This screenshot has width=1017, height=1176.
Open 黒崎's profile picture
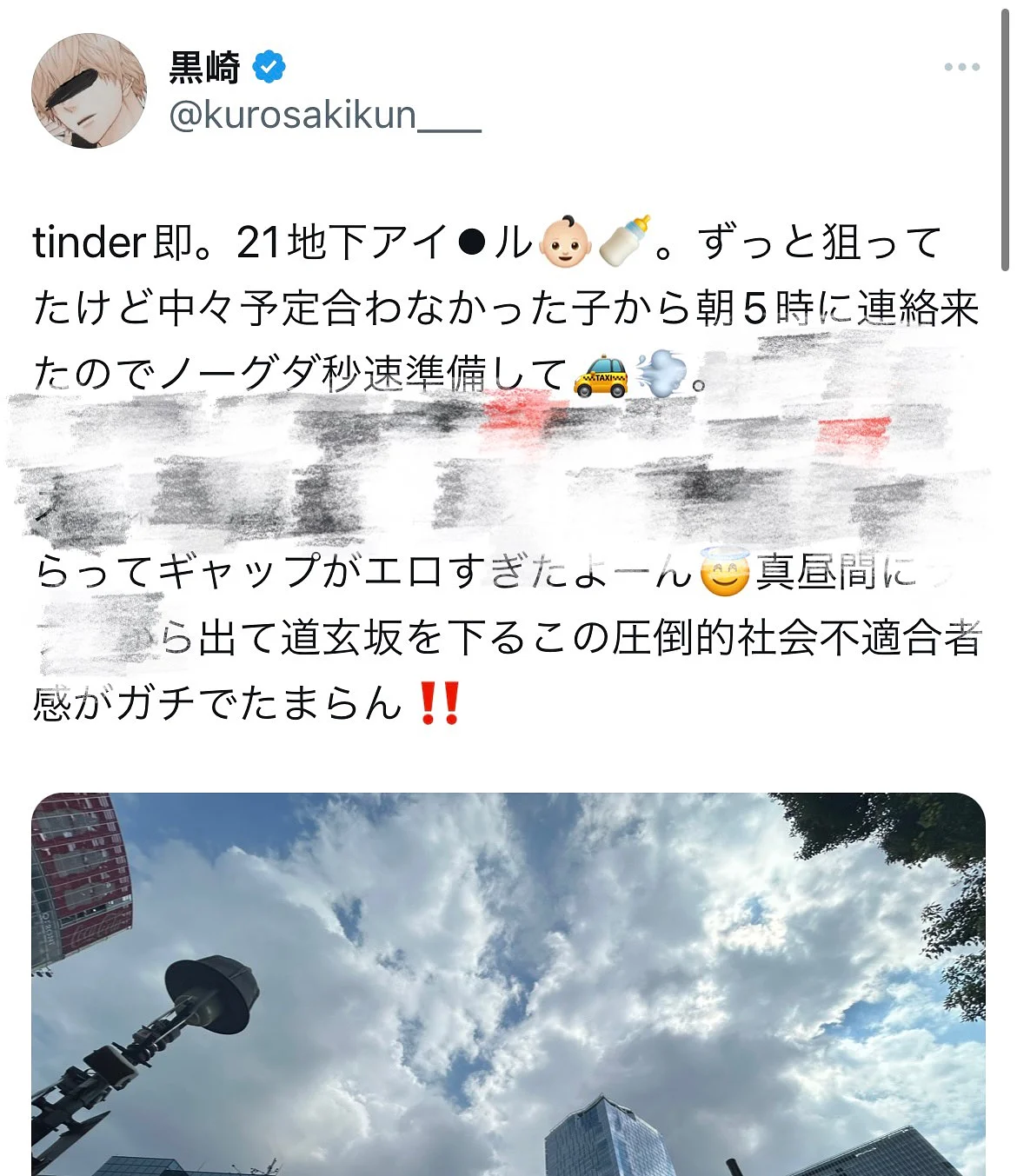(x=90, y=91)
